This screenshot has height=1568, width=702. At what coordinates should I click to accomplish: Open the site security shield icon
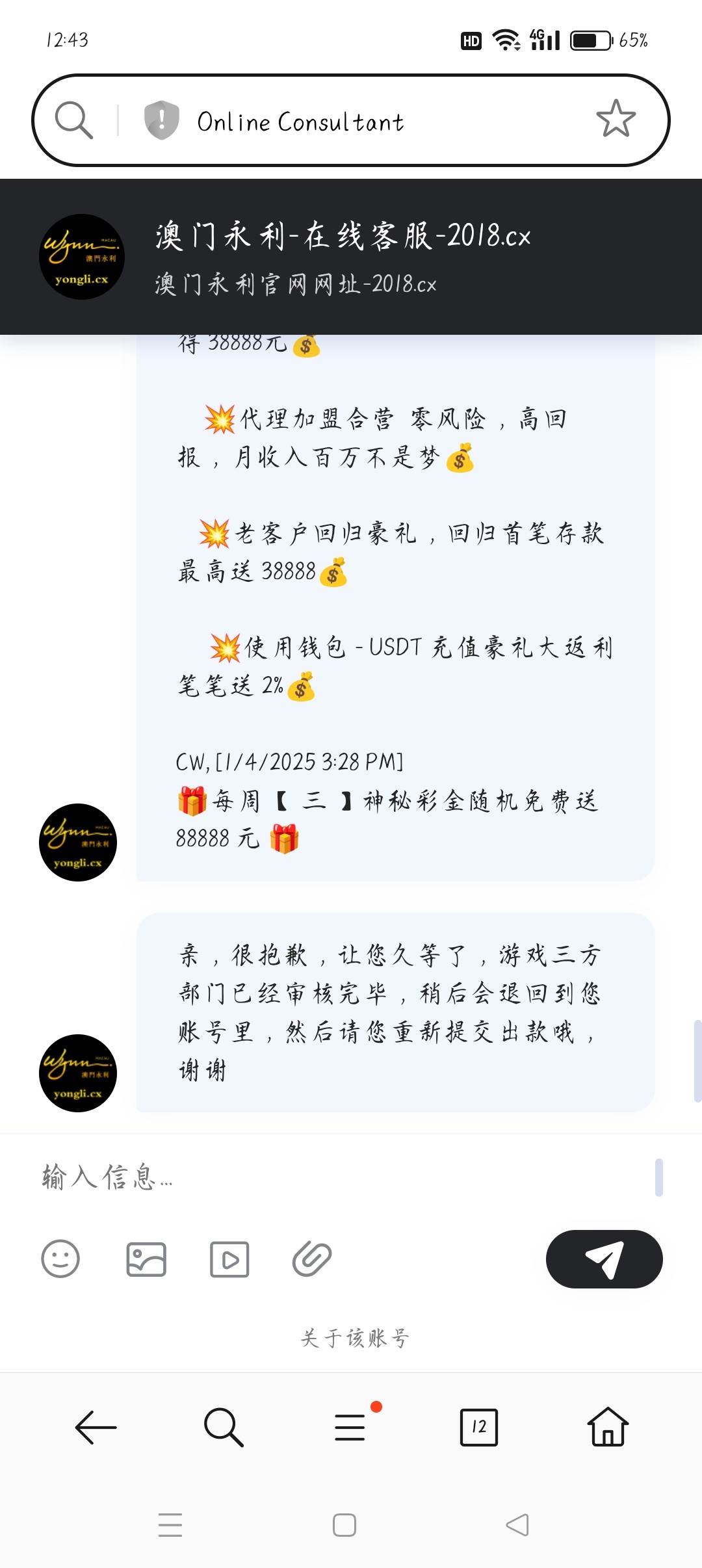[161, 120]
